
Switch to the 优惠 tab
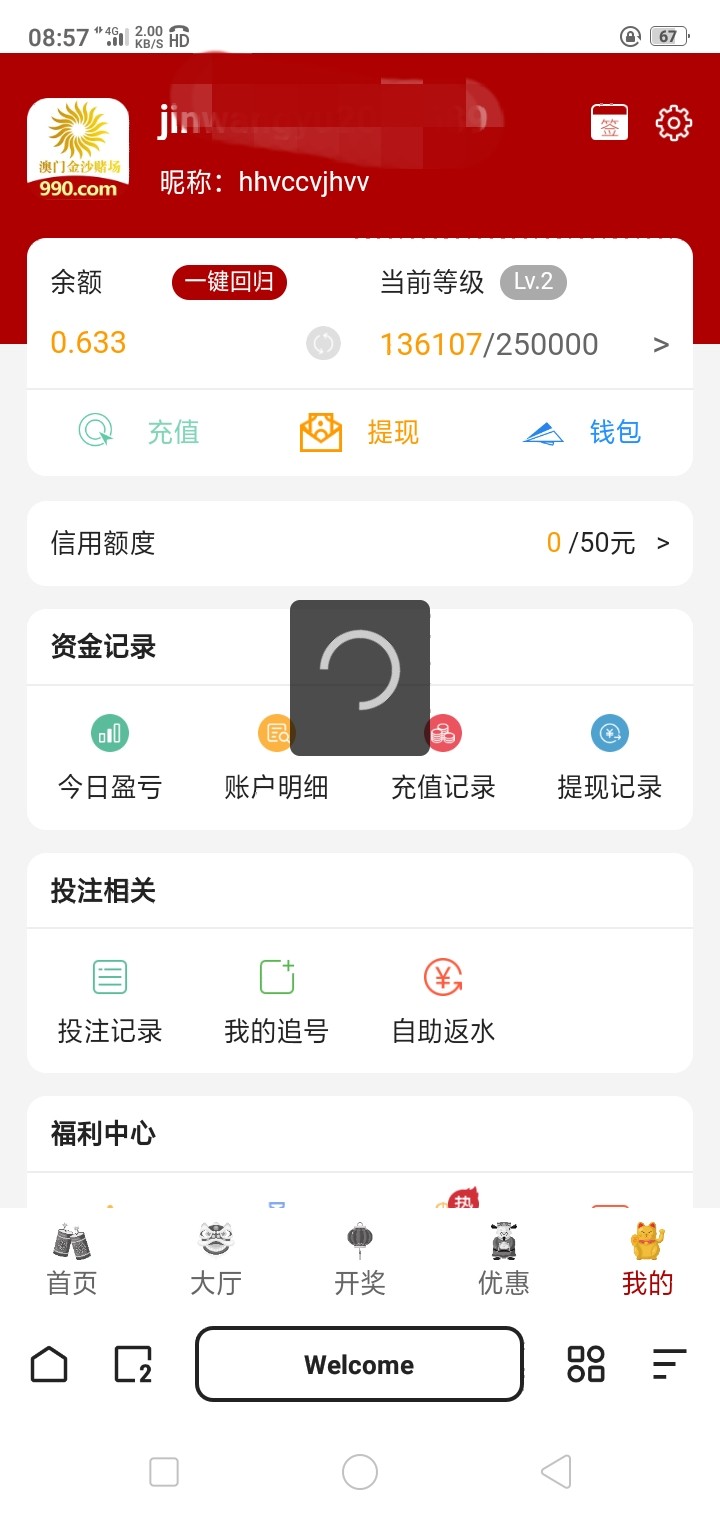click(x=504, y=1260)
